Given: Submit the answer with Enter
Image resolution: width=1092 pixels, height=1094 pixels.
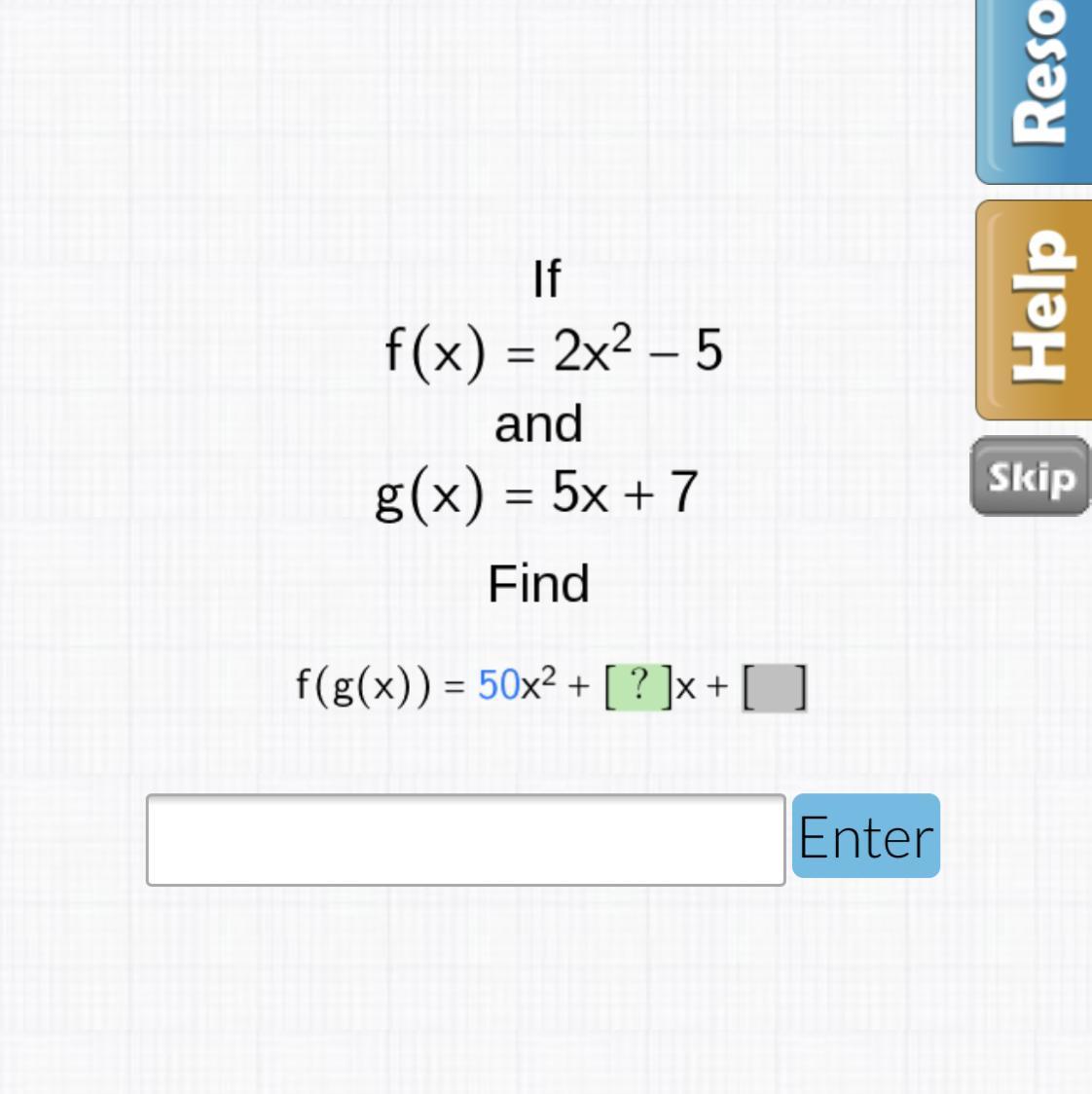Looking at the screenshot, I should coord(866,836).
